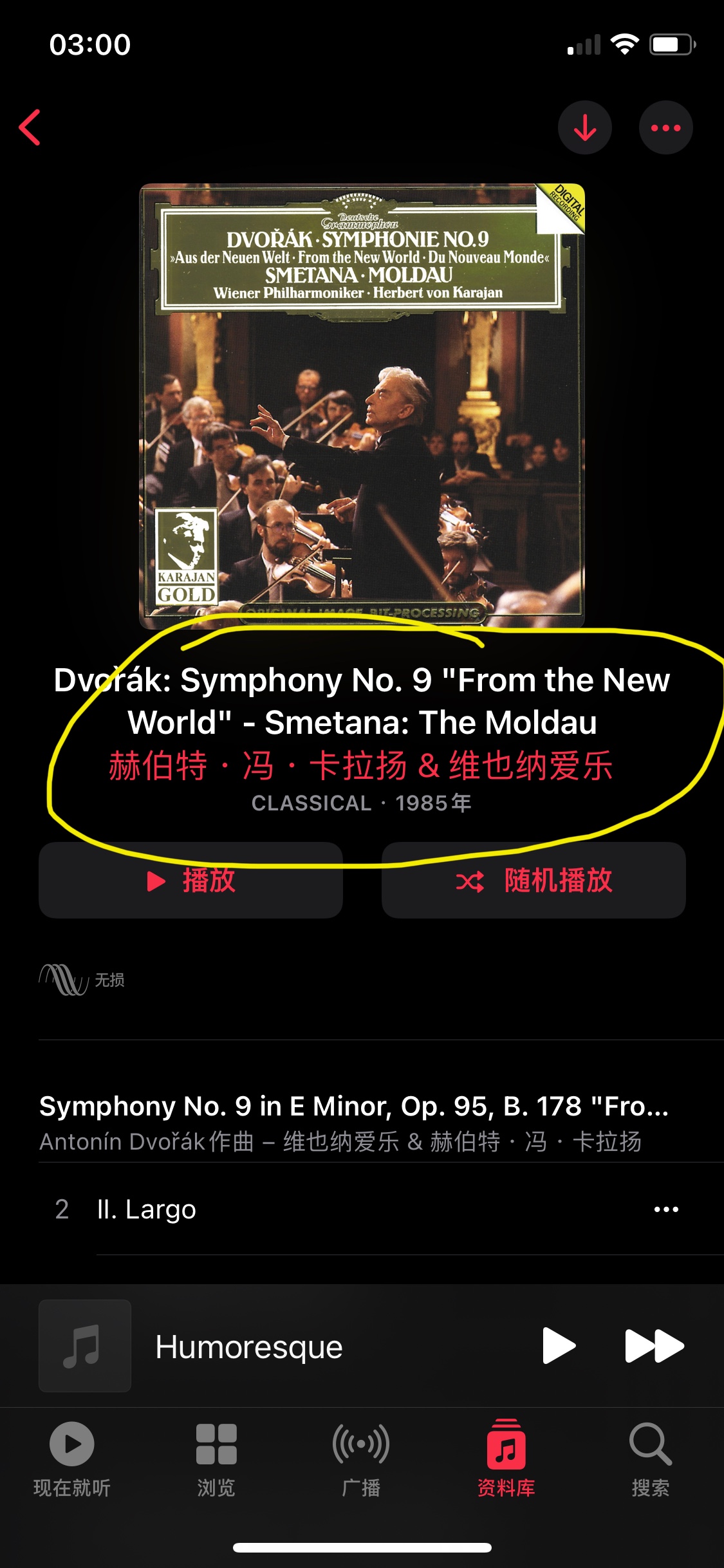Viewport: 724px width, 1568px height.
Task: Skip to the next track
Action: coord(654,1346)
